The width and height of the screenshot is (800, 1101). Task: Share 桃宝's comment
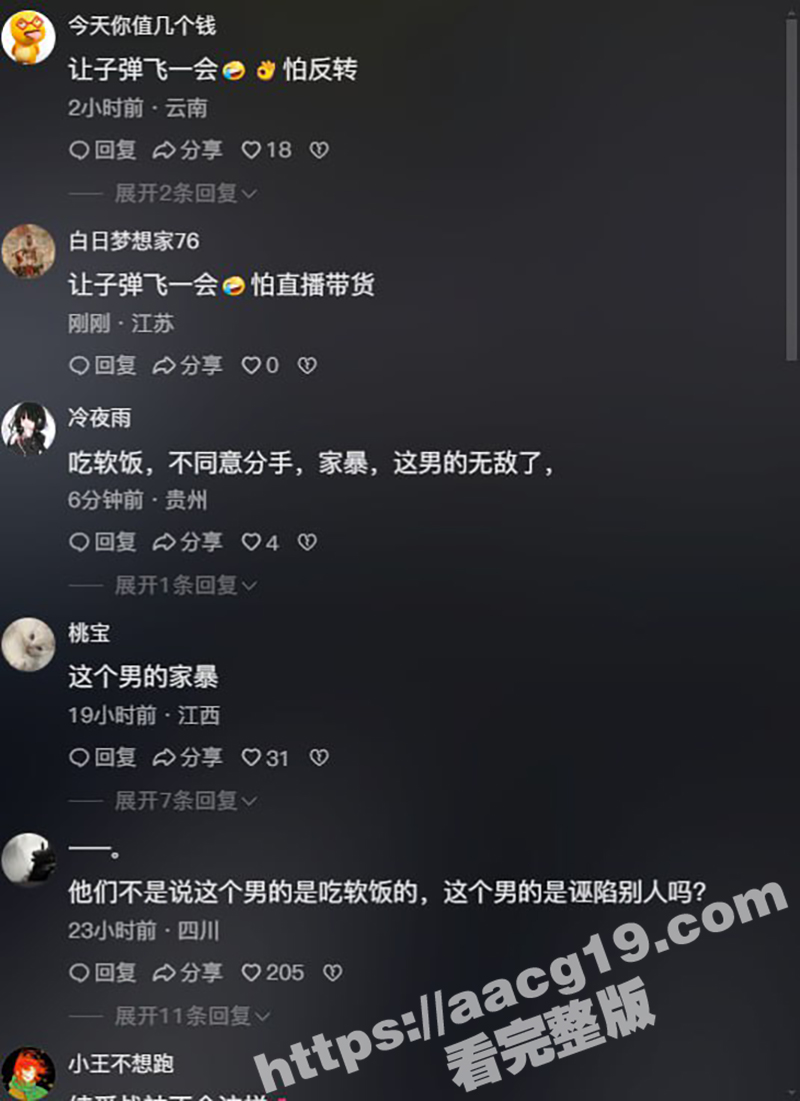[188, 758]
